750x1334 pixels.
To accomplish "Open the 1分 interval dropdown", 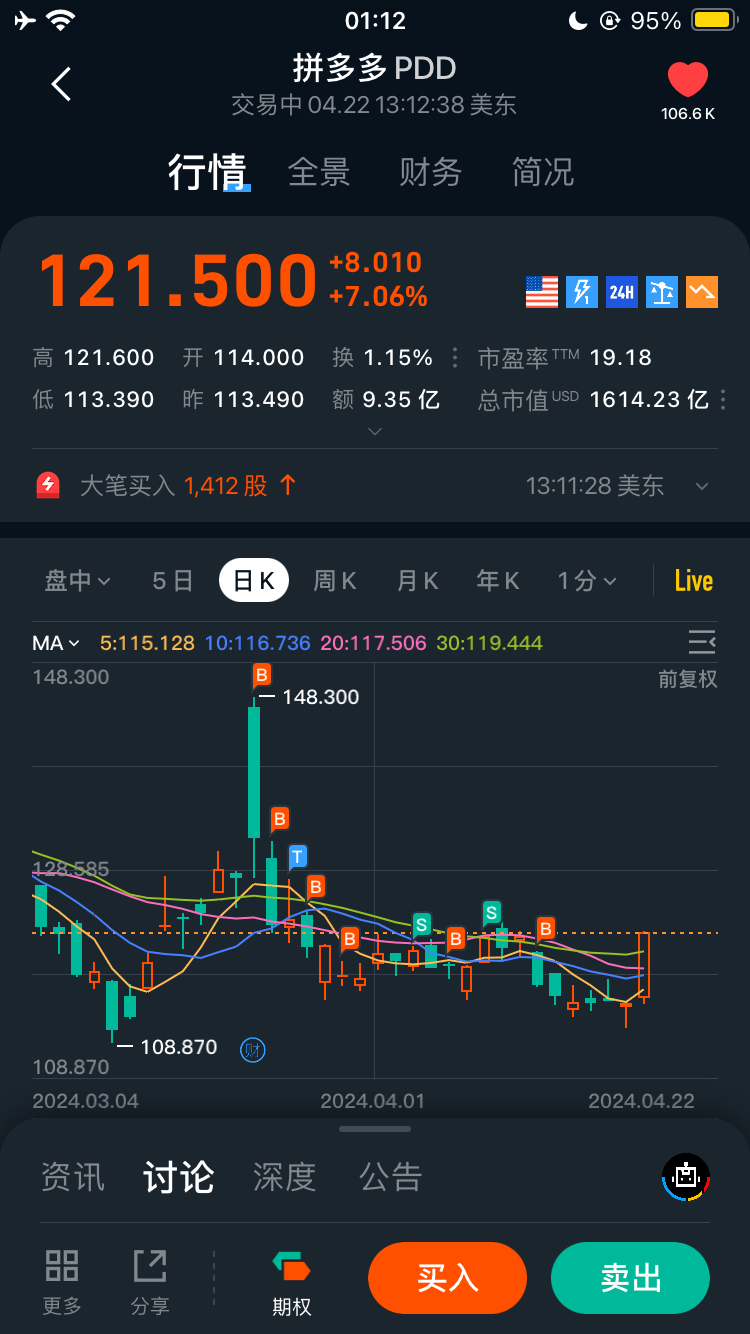I will click(x=586, y=581).
